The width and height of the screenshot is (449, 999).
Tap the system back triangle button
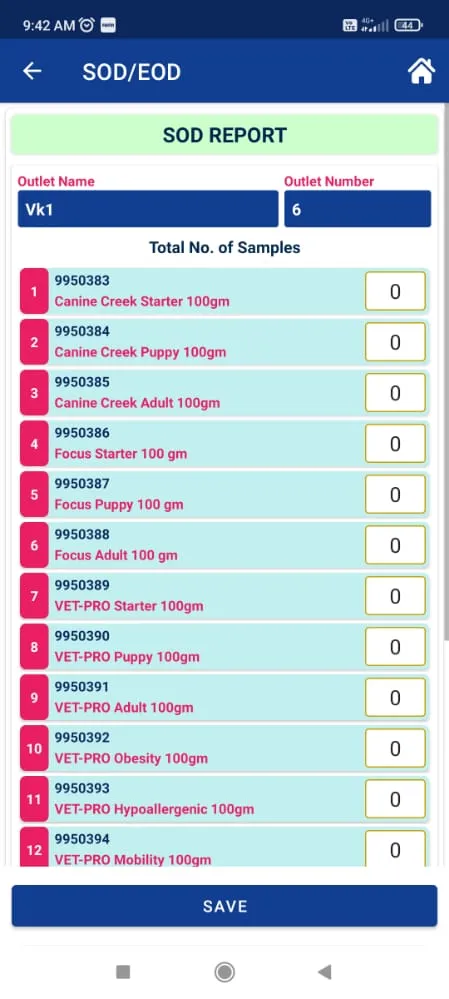[324, 972]
